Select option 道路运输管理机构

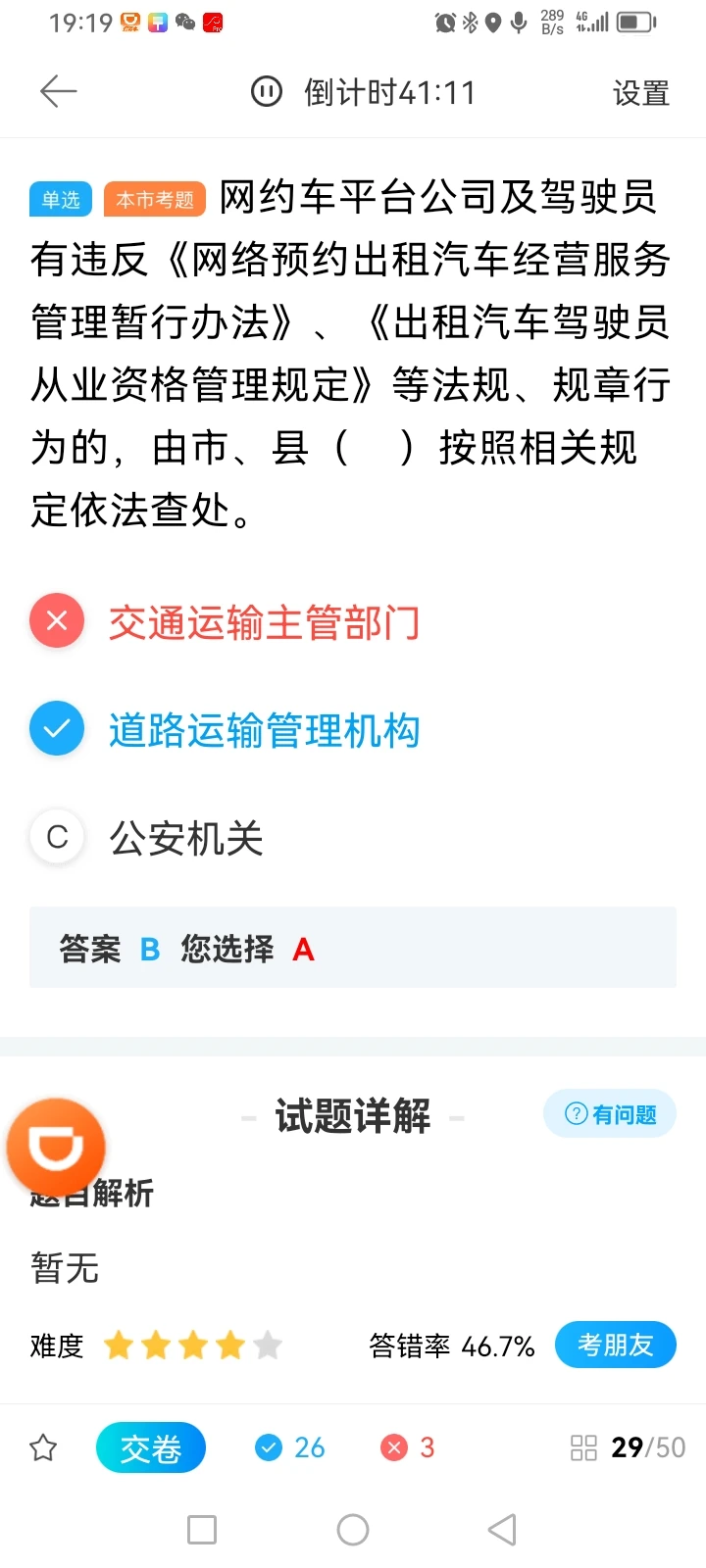click(263, 731)
